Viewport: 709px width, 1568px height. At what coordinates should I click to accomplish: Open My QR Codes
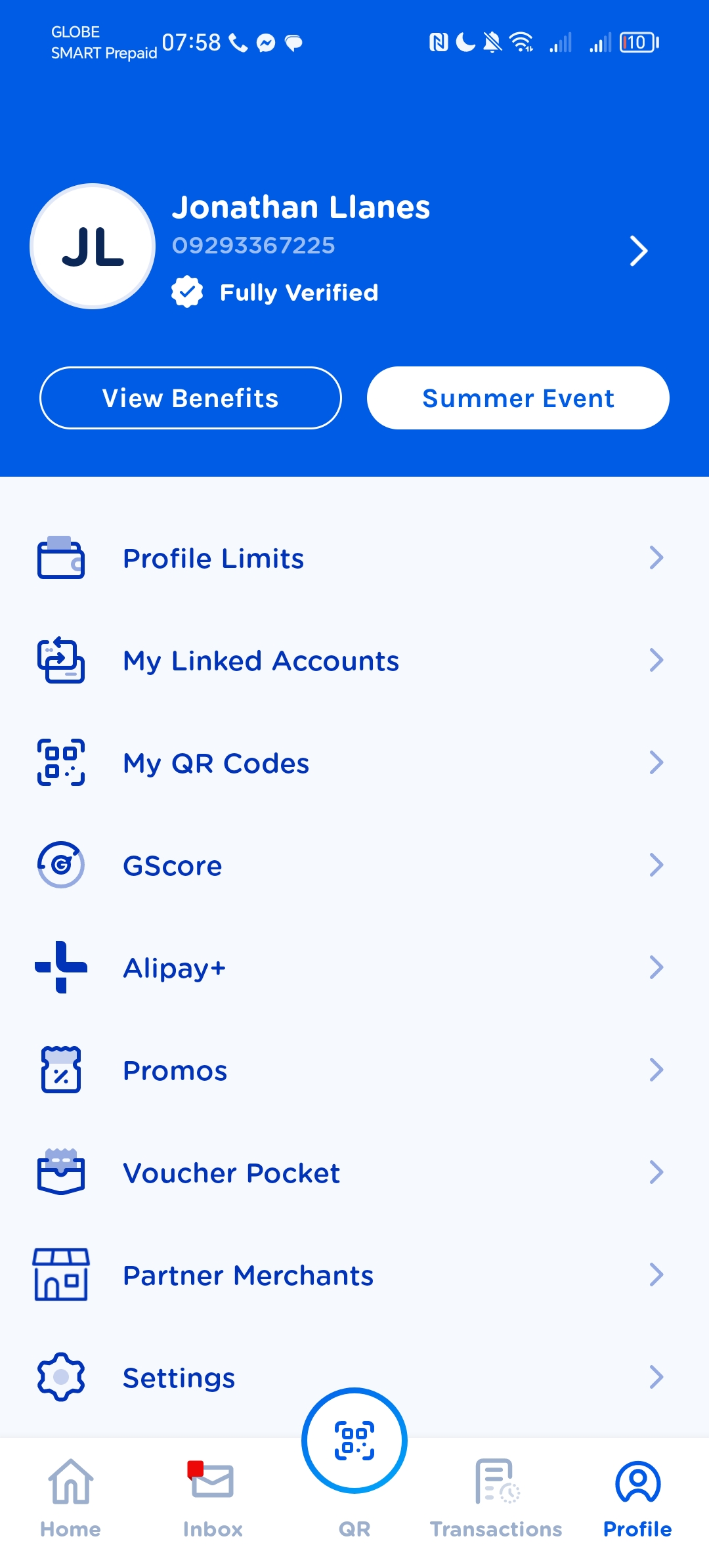pos(354,763)
